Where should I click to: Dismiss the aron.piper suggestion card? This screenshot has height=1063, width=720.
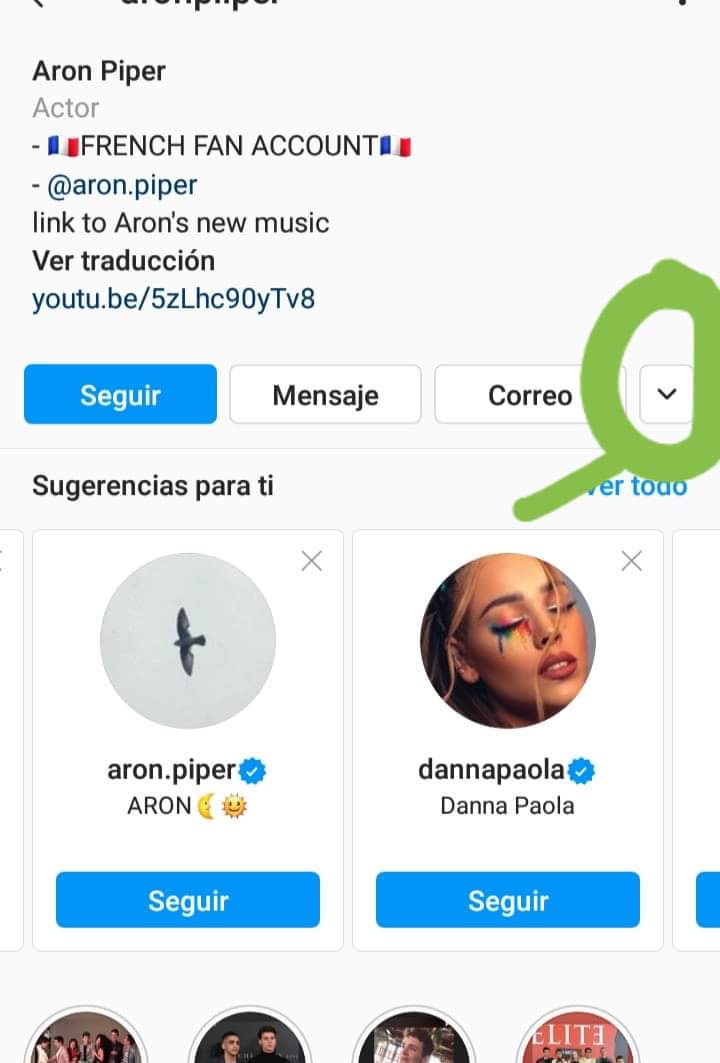312,562
